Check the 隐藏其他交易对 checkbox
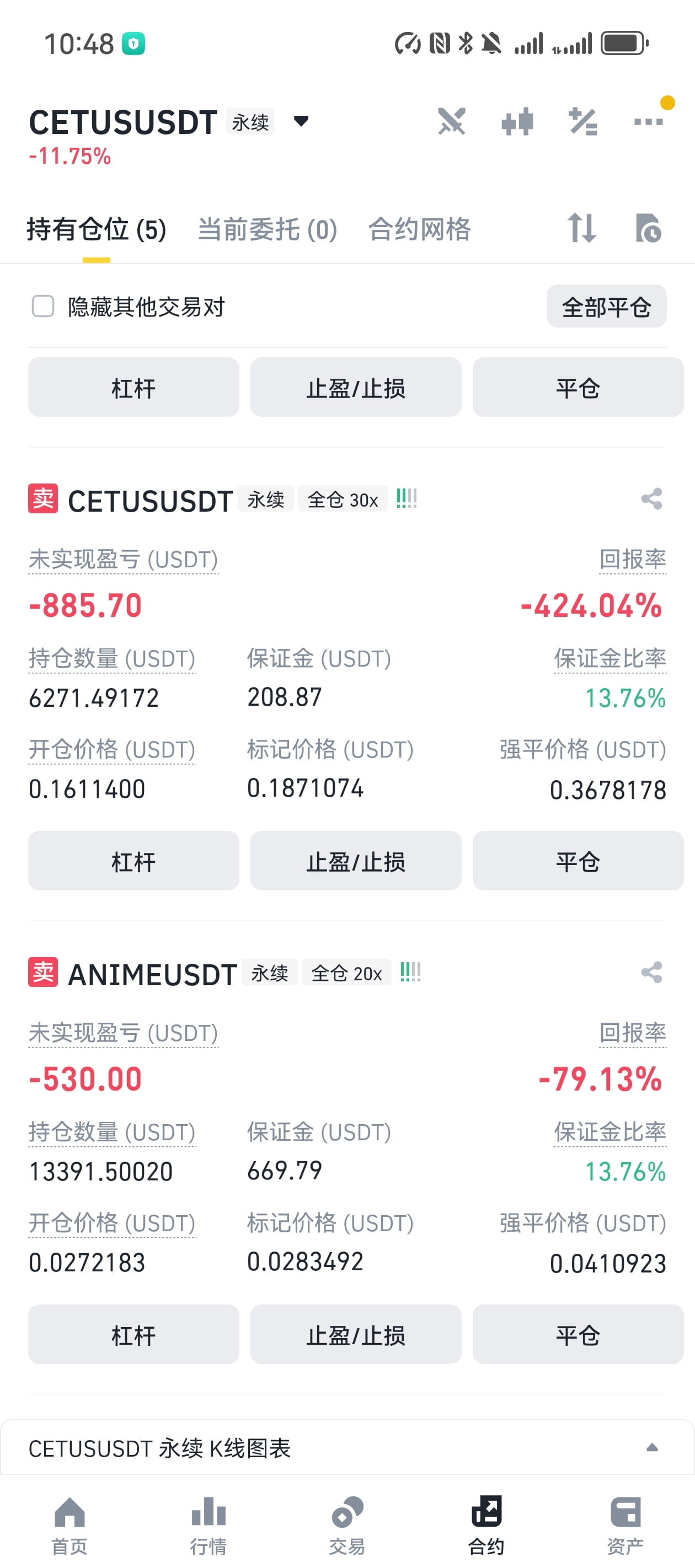This screenshot has height=1568, width=695. pyautogui.click(x=43, y=306)
